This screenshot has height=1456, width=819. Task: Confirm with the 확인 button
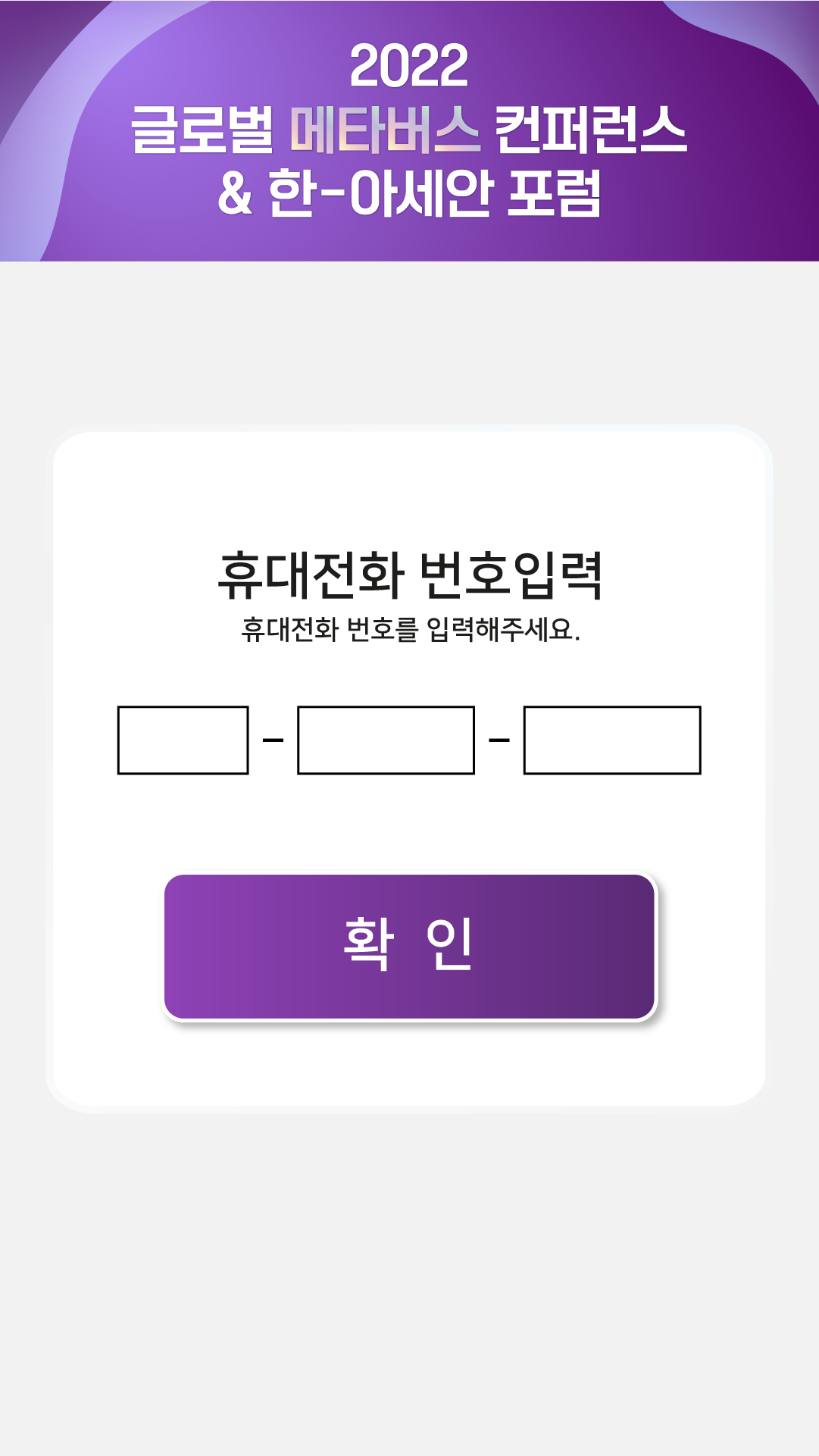point(409,947)
